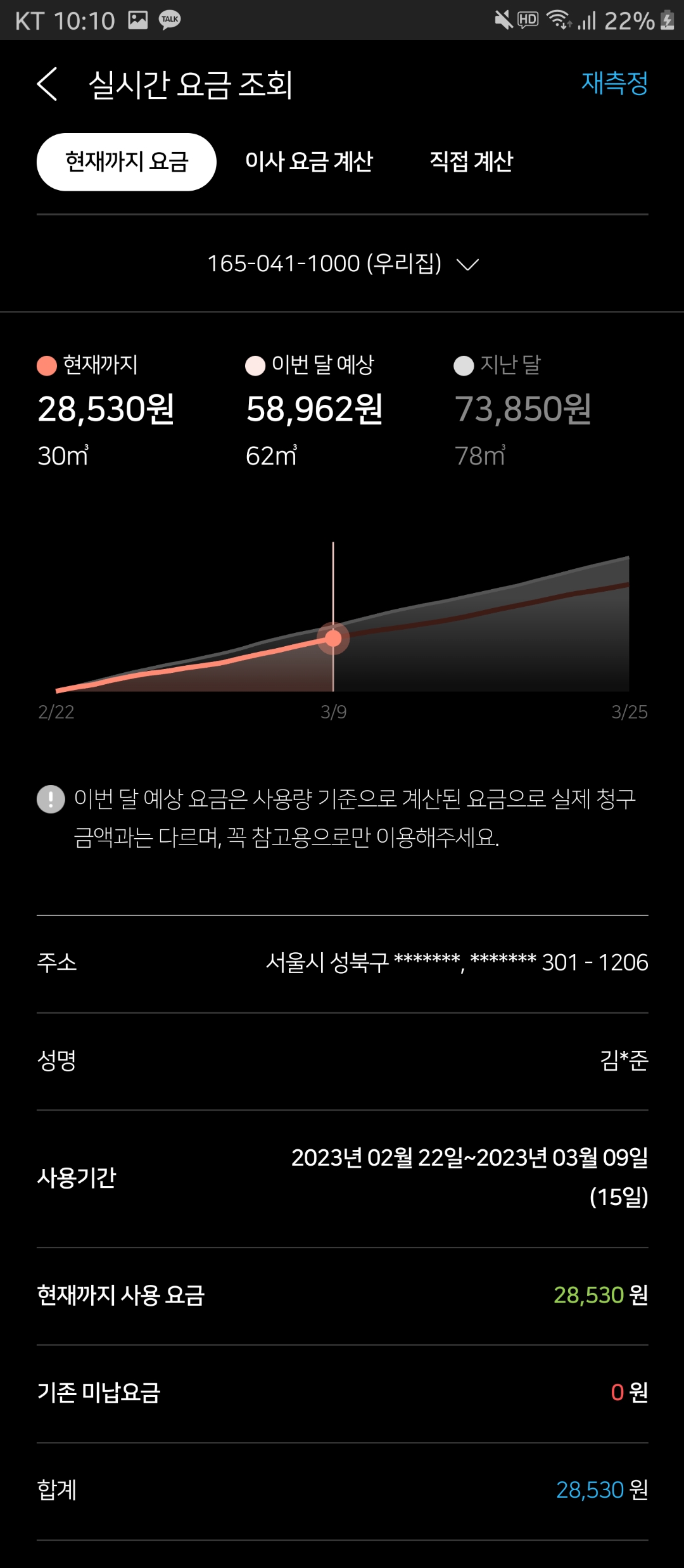Select the 현재까지 요금 tab

pyautogui.click(x=127, y=162)
